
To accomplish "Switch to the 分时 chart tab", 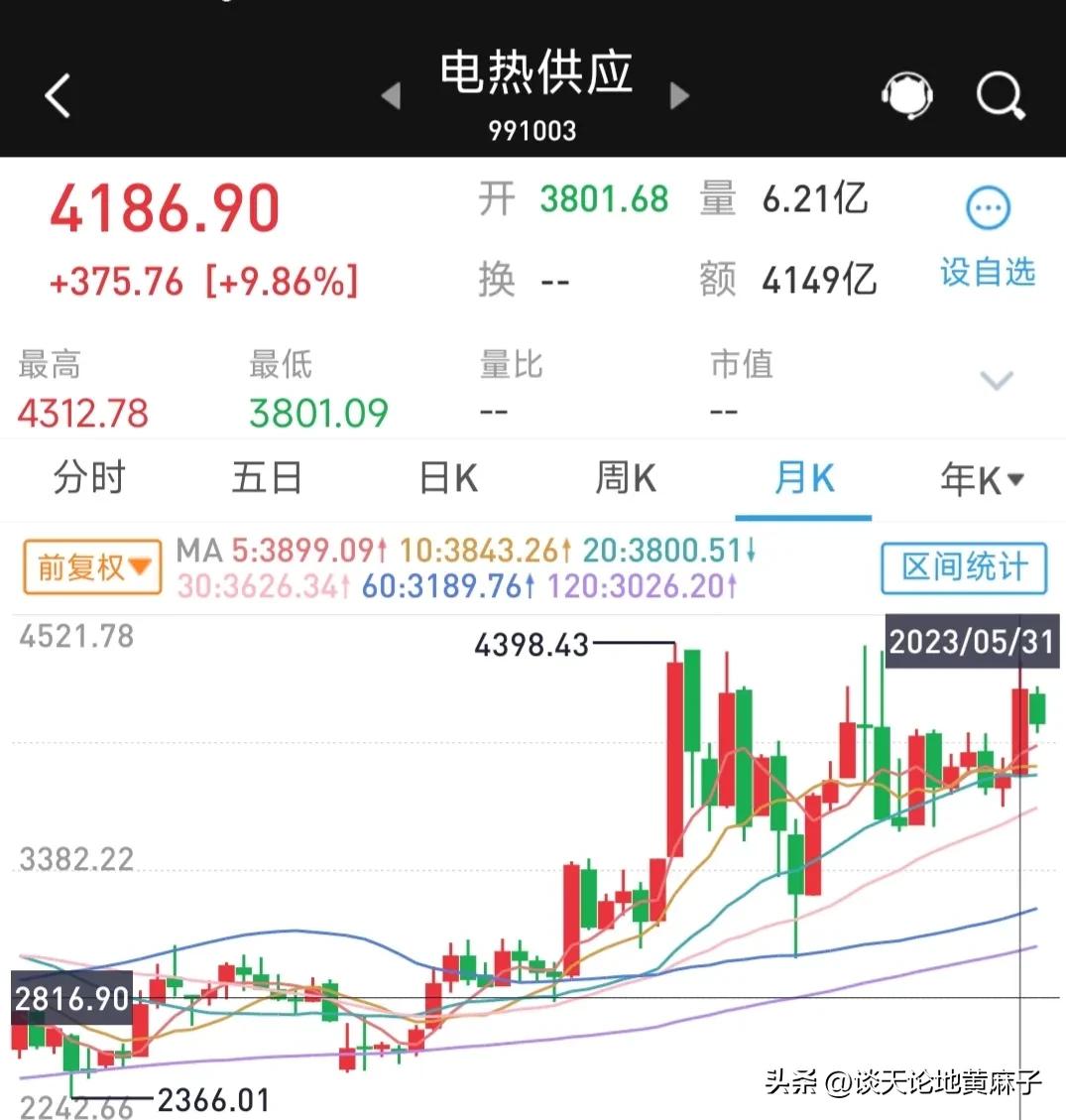I will coord(87,478).
